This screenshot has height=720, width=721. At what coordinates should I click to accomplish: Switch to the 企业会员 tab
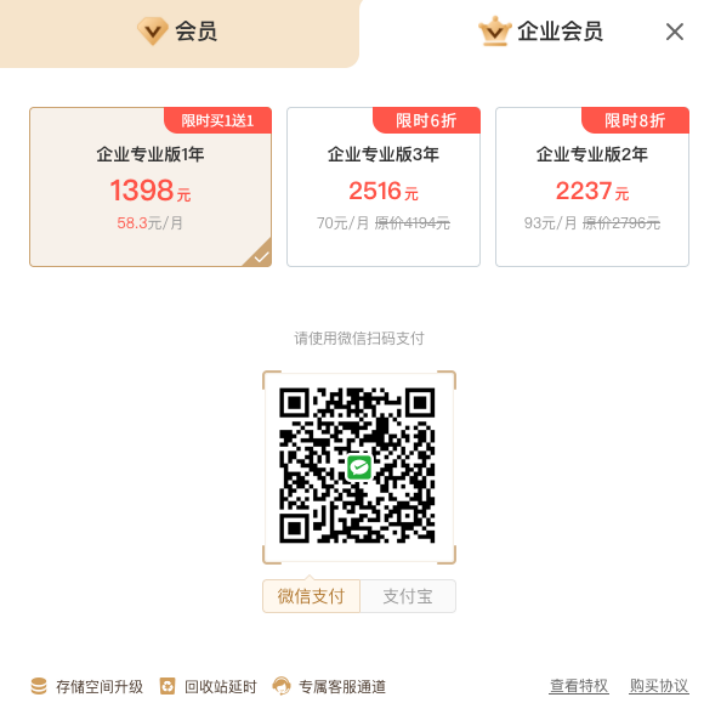pos(541,32)
